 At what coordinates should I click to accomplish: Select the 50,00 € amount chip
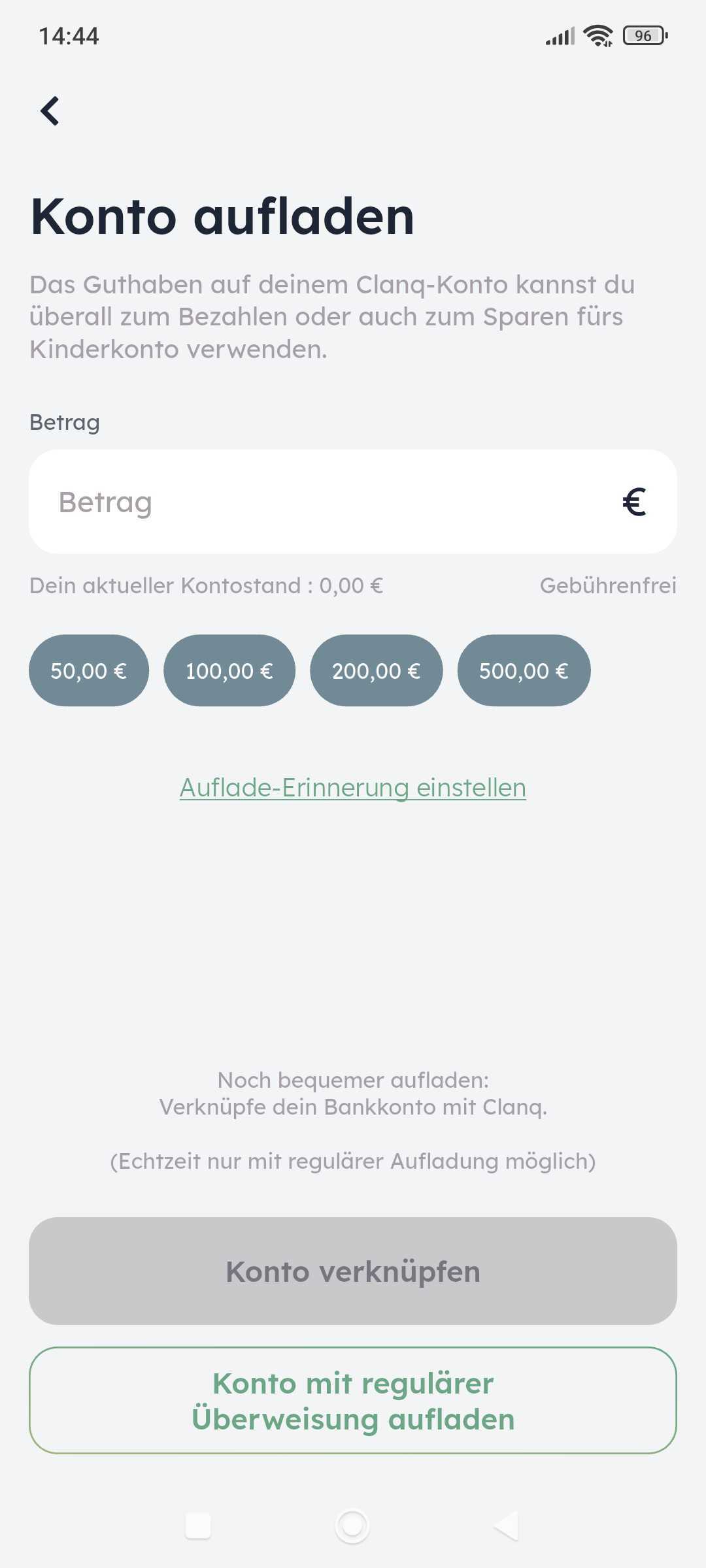click(89, 670)
